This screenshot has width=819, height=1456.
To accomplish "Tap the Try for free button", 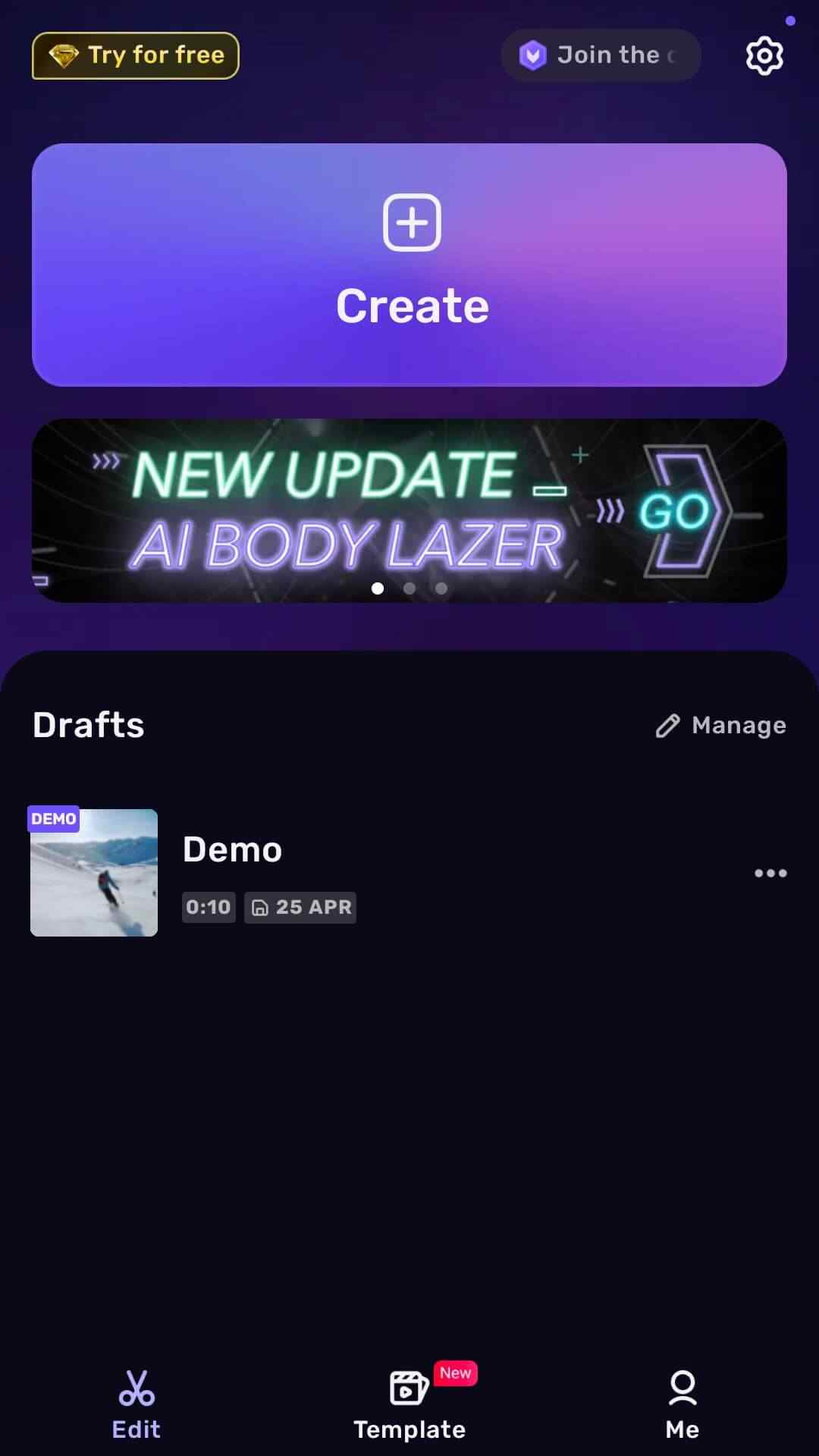I will (136, 55).
